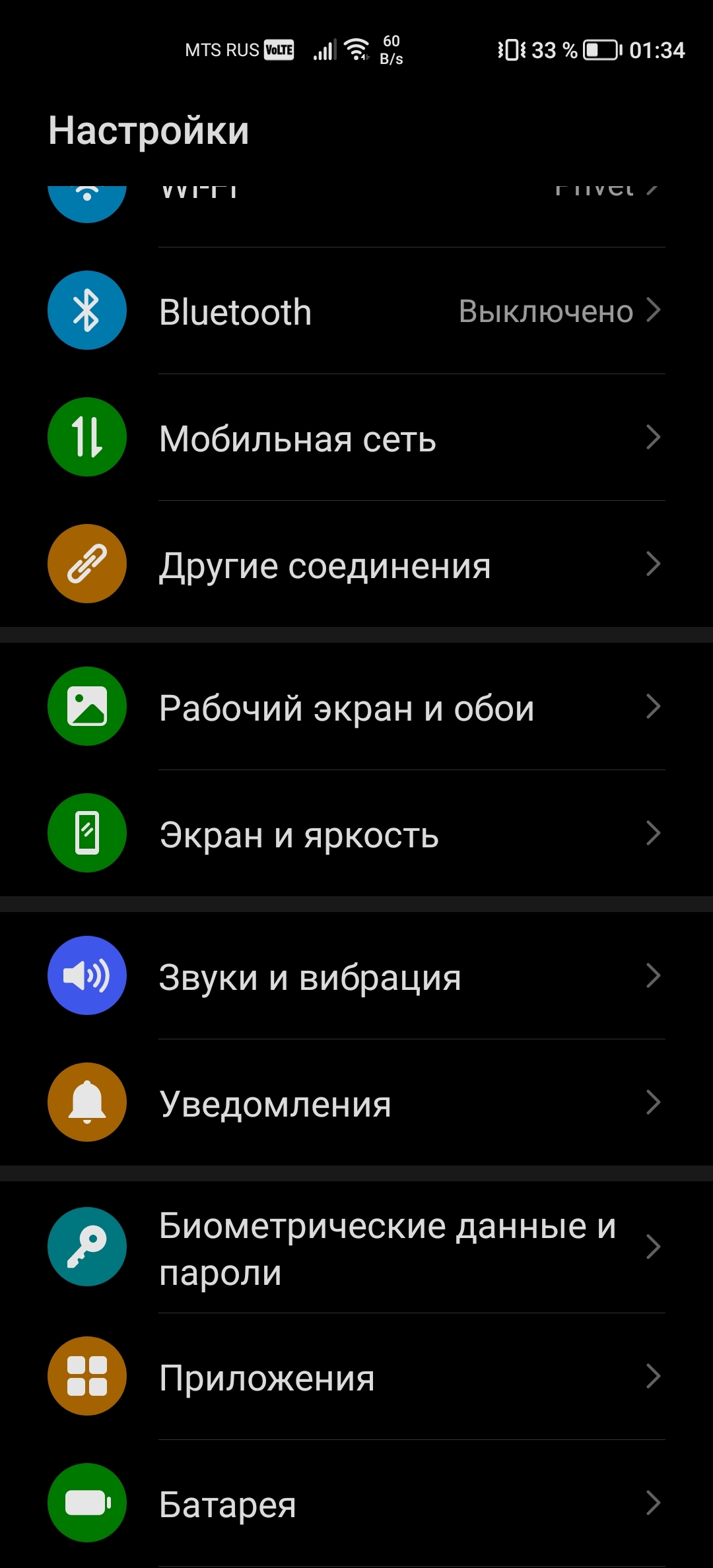Open Другие соединения
The width and height of the screenshot is (713, 1568).
coord(356,564)
